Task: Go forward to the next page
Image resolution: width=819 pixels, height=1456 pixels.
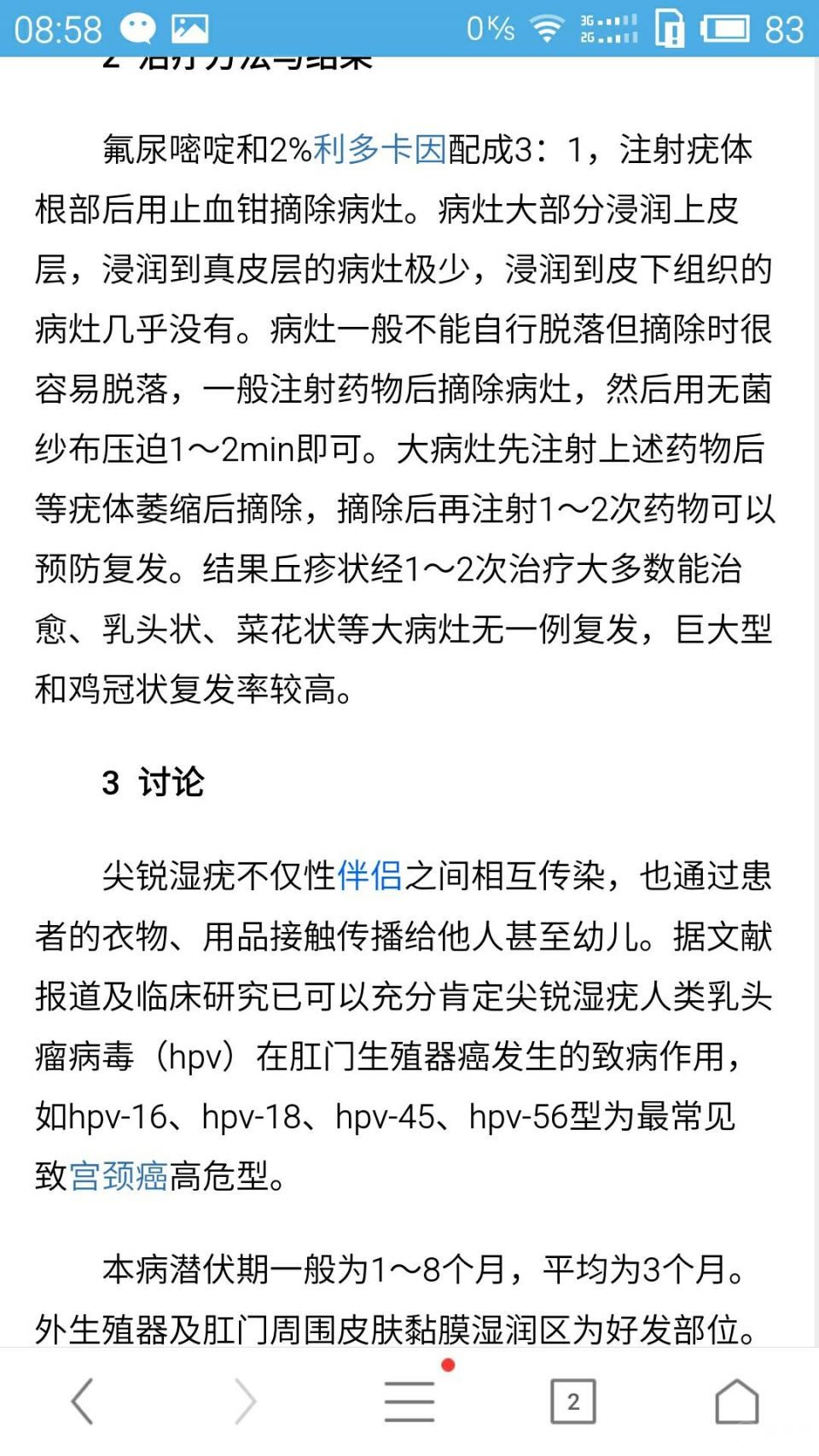Action: [245, 1401]
